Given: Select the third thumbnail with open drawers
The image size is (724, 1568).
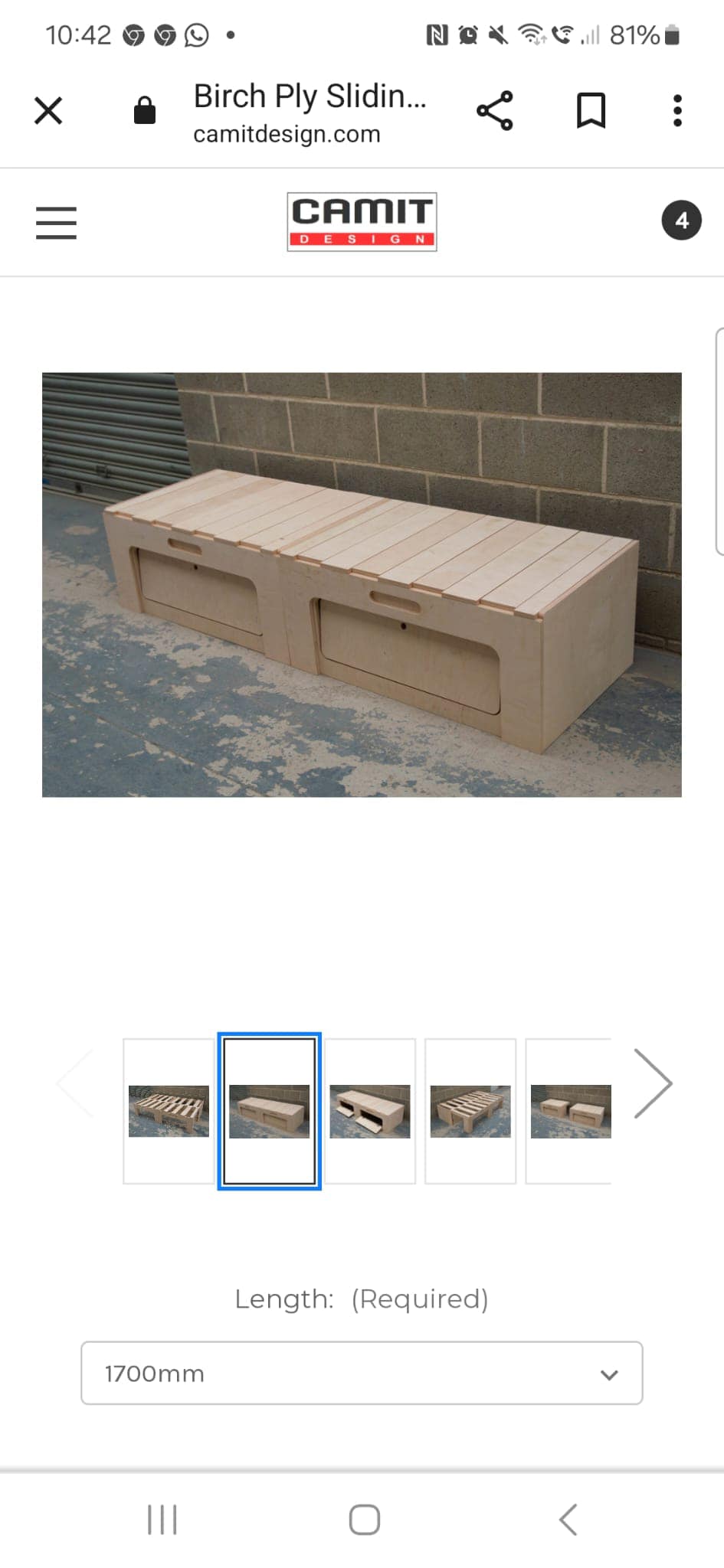Looking at the screenshot, I should pos(370,1111).
